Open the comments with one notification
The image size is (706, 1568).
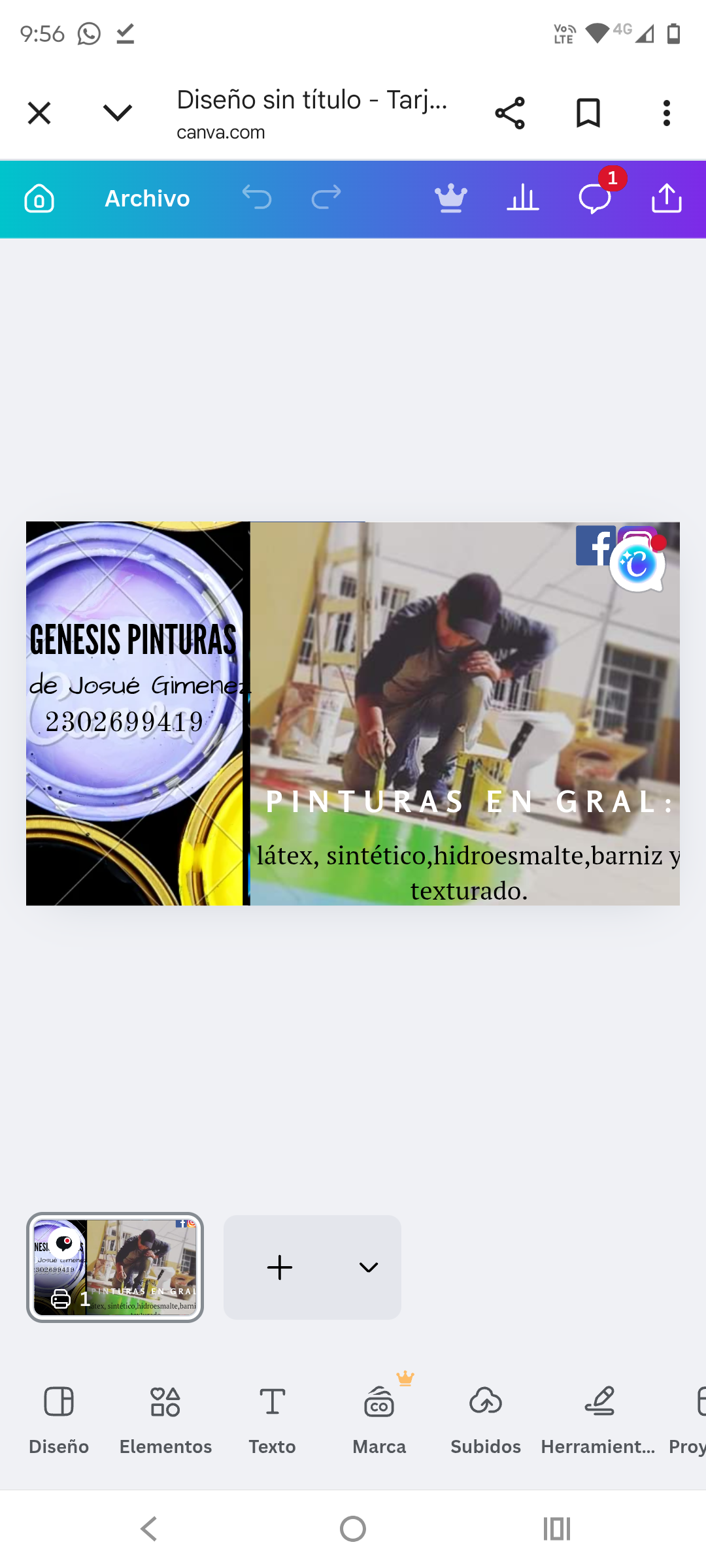click(595, 198)
